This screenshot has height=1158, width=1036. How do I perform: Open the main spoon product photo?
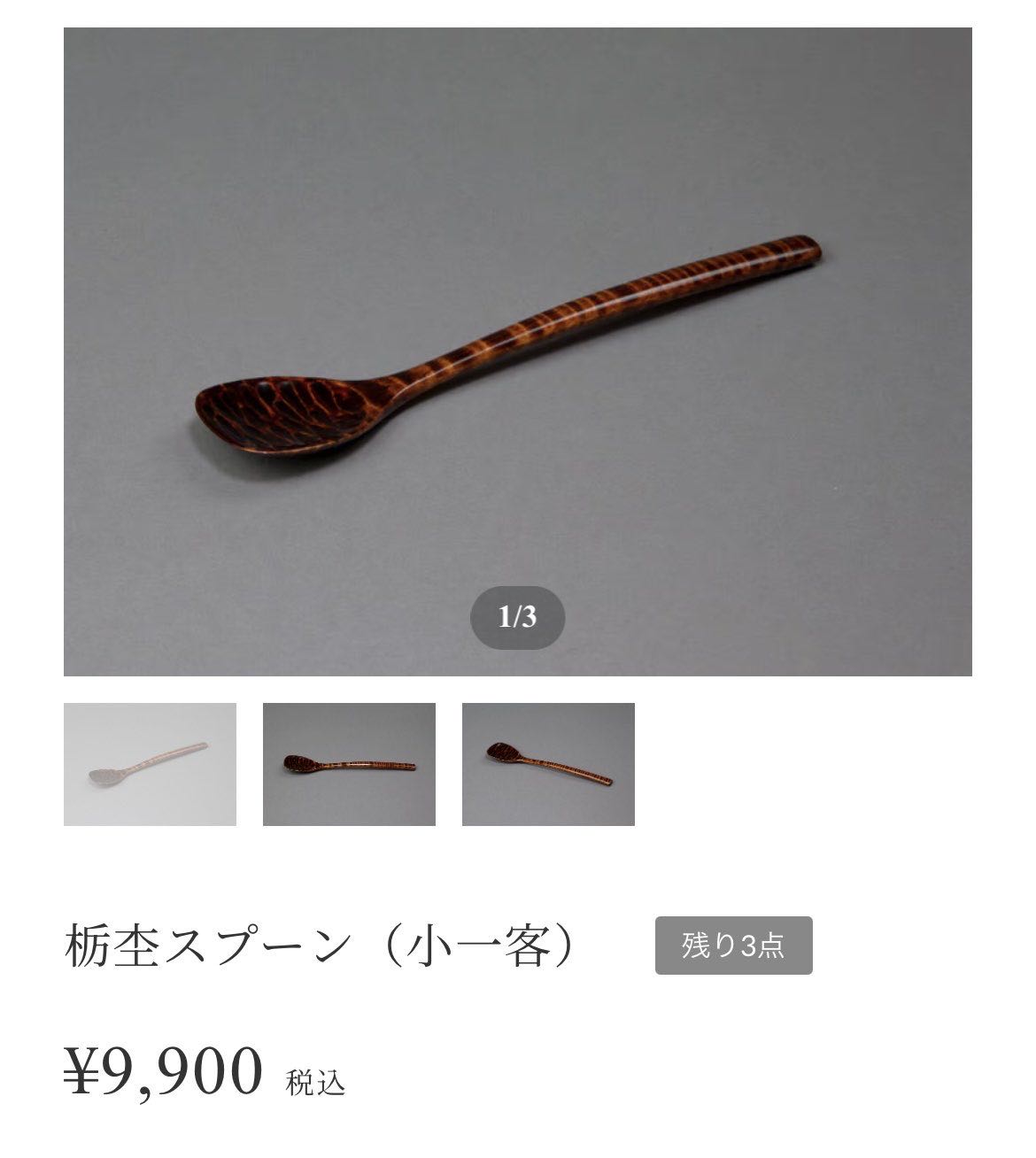[517, 351]
